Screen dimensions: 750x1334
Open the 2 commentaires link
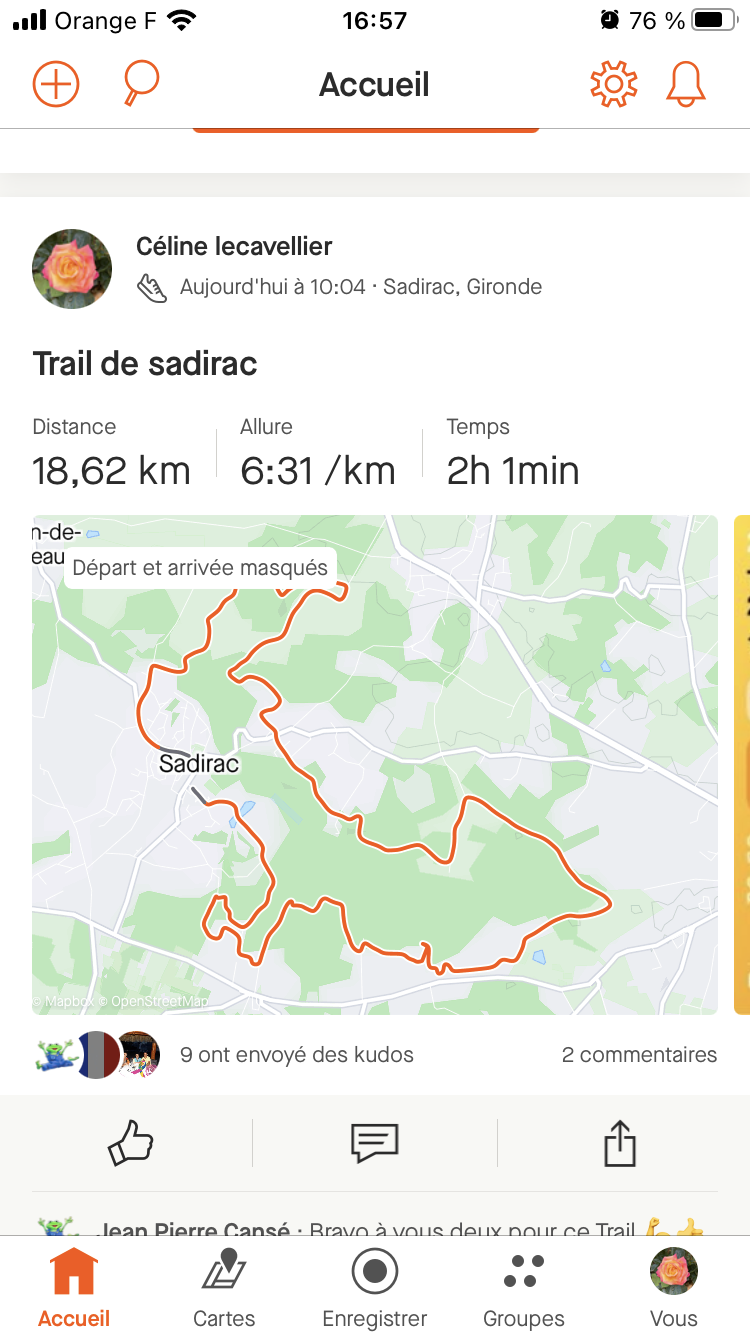click(639, 1054)
